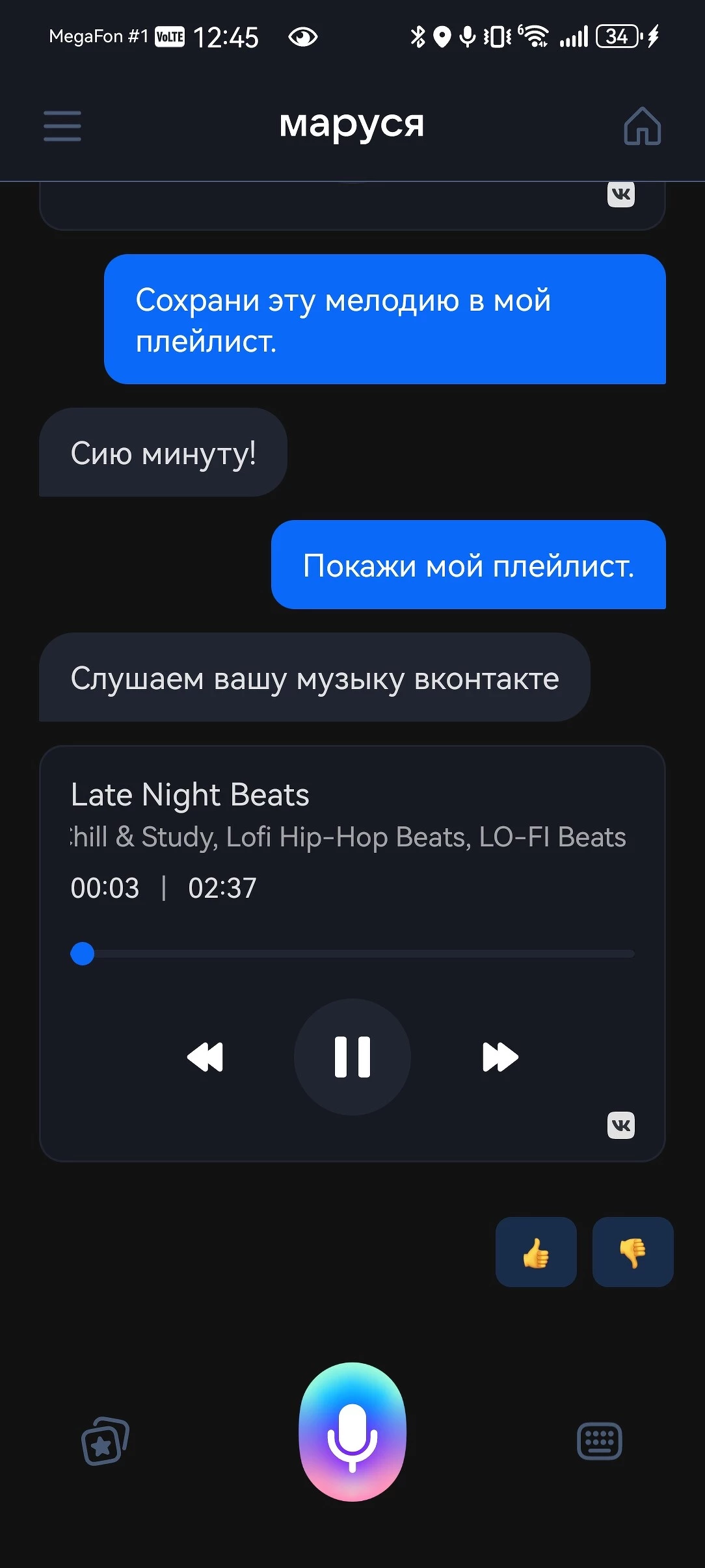Skip forward to the next track
The width and height of the screenshot is (705, 1568).
(499, 1056)
